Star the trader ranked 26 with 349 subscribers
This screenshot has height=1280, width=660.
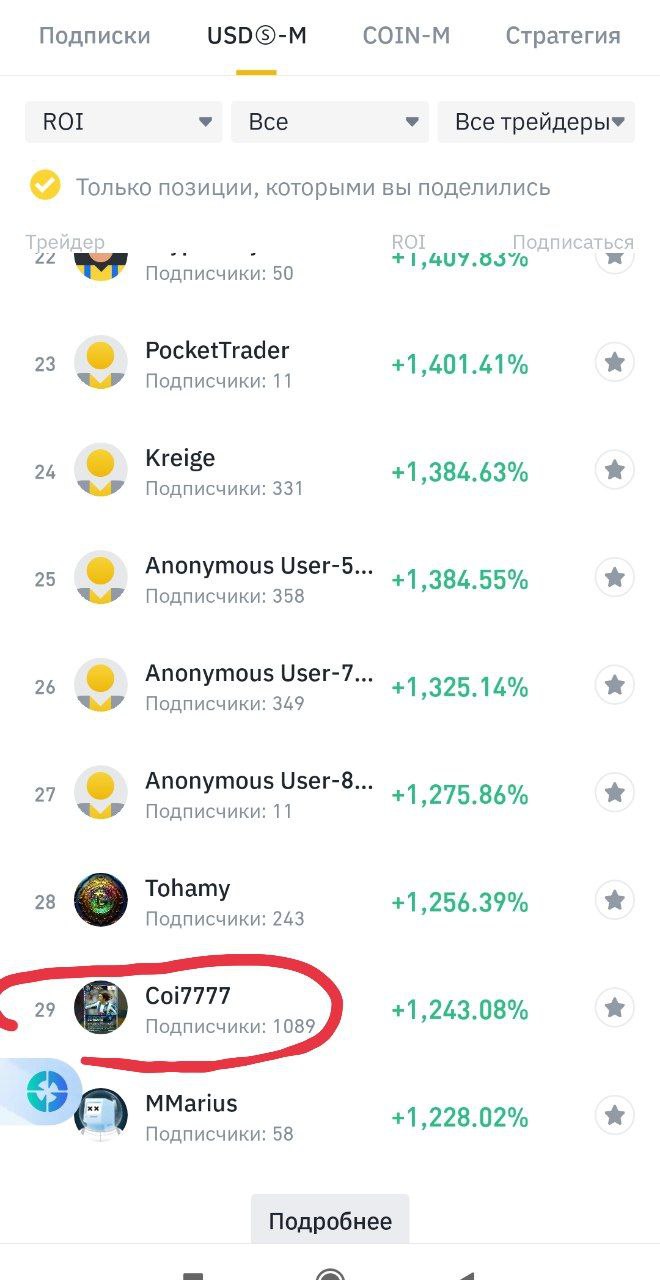tap(614, 685)
